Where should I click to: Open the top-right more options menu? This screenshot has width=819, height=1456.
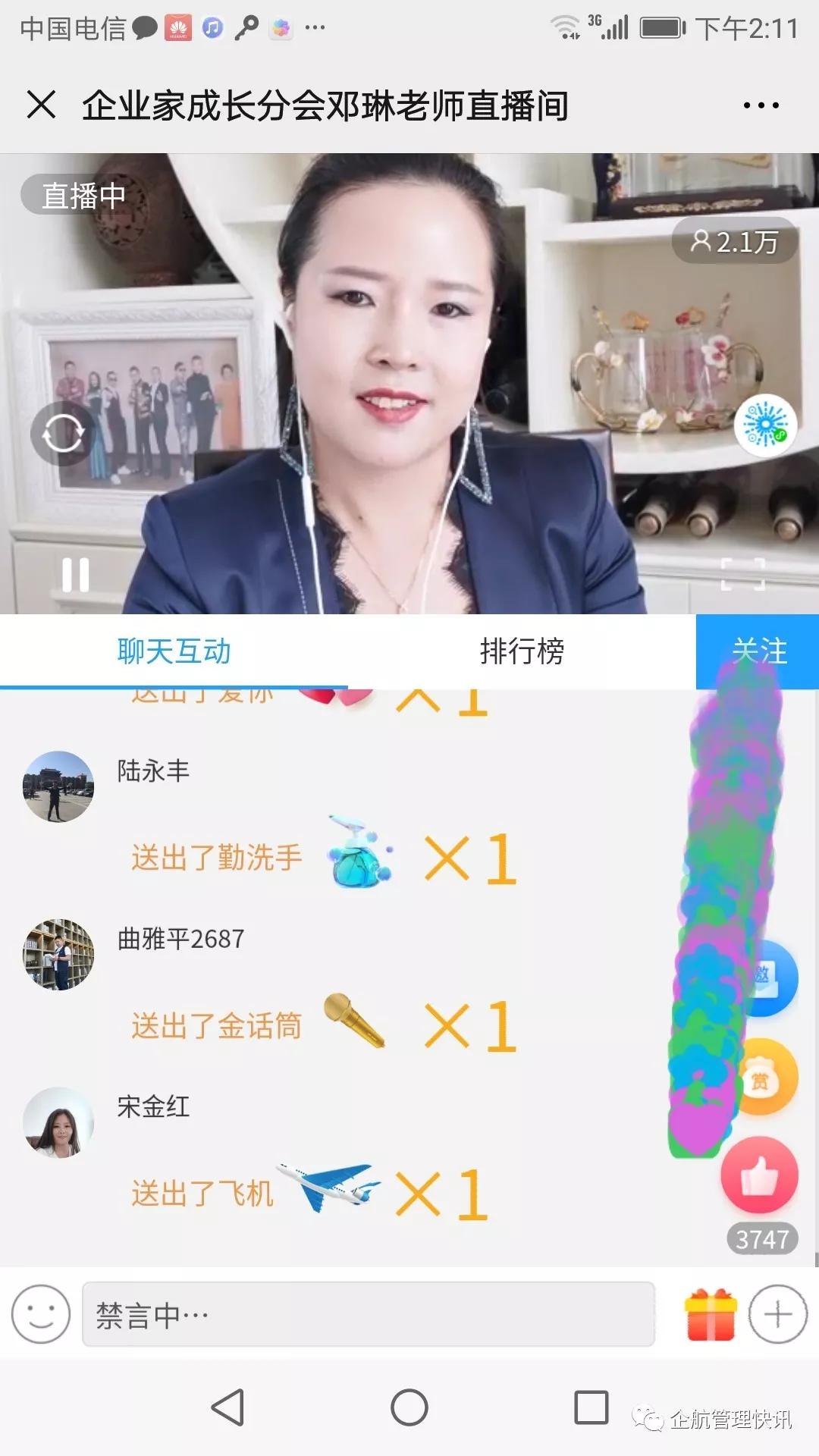[x=761, y=106]
